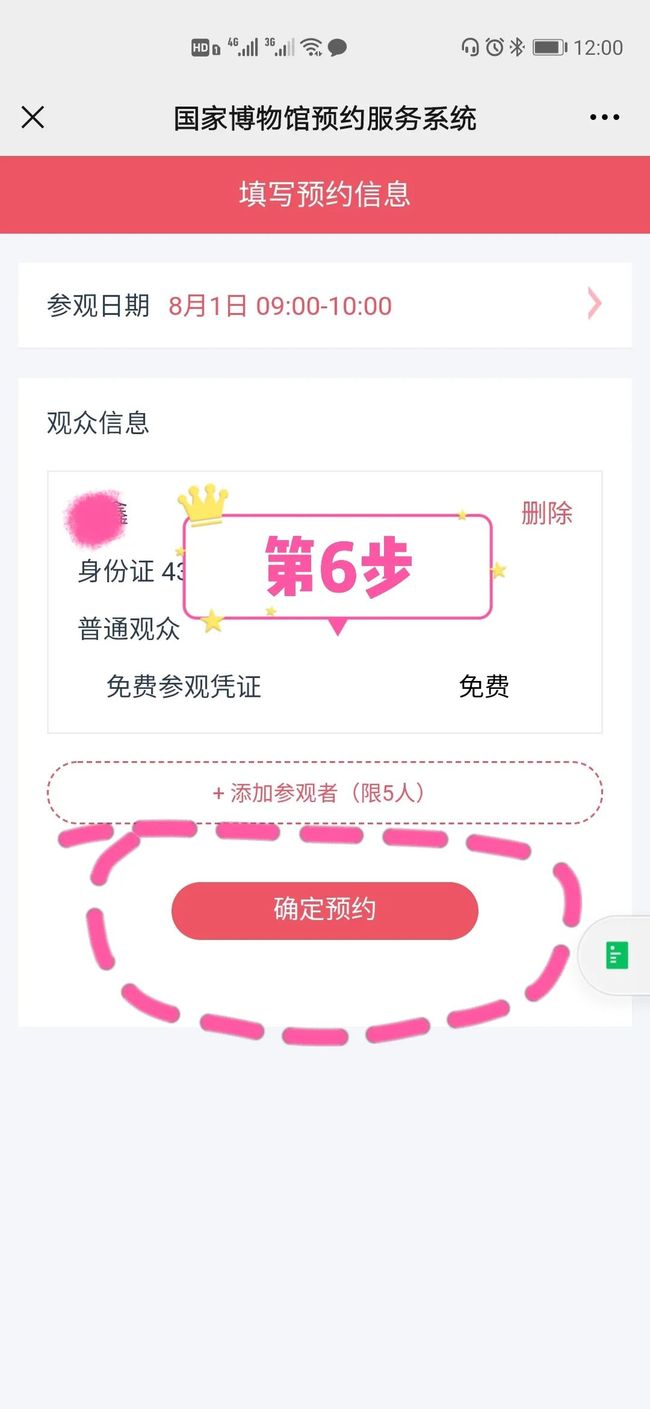Close the museum reservation page

(33, 118)
